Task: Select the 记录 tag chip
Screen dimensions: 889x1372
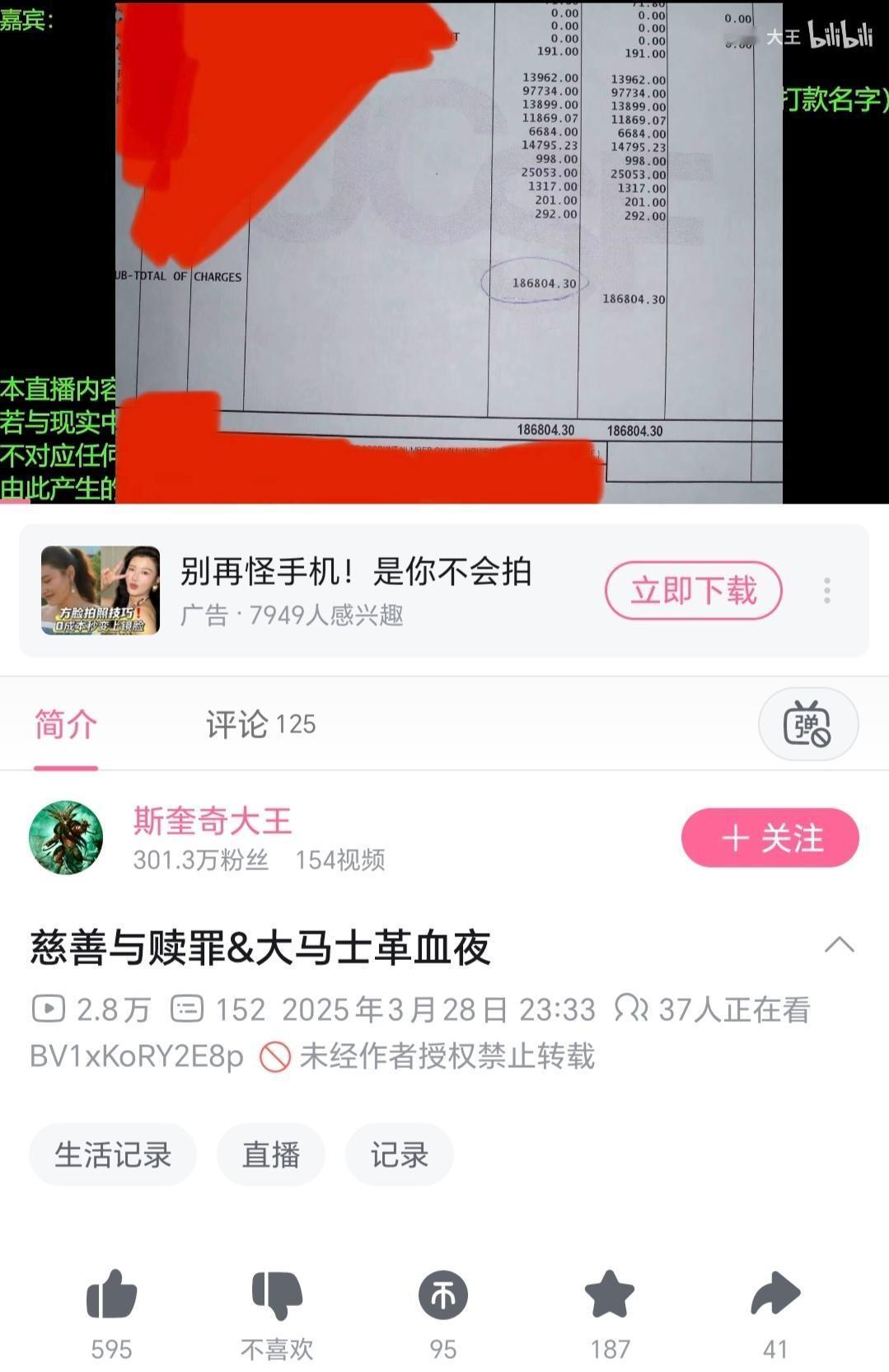Action: coord(399,1154)
